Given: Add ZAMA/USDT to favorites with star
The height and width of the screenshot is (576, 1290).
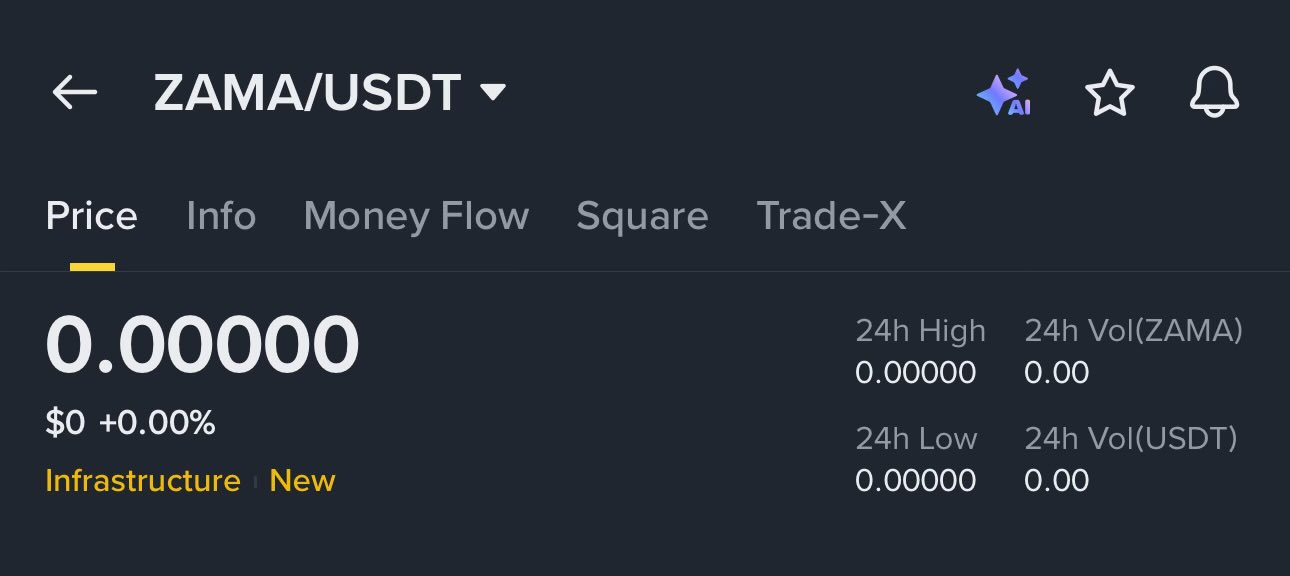Looking at the screenshot, I should [x=1109, y=94].
